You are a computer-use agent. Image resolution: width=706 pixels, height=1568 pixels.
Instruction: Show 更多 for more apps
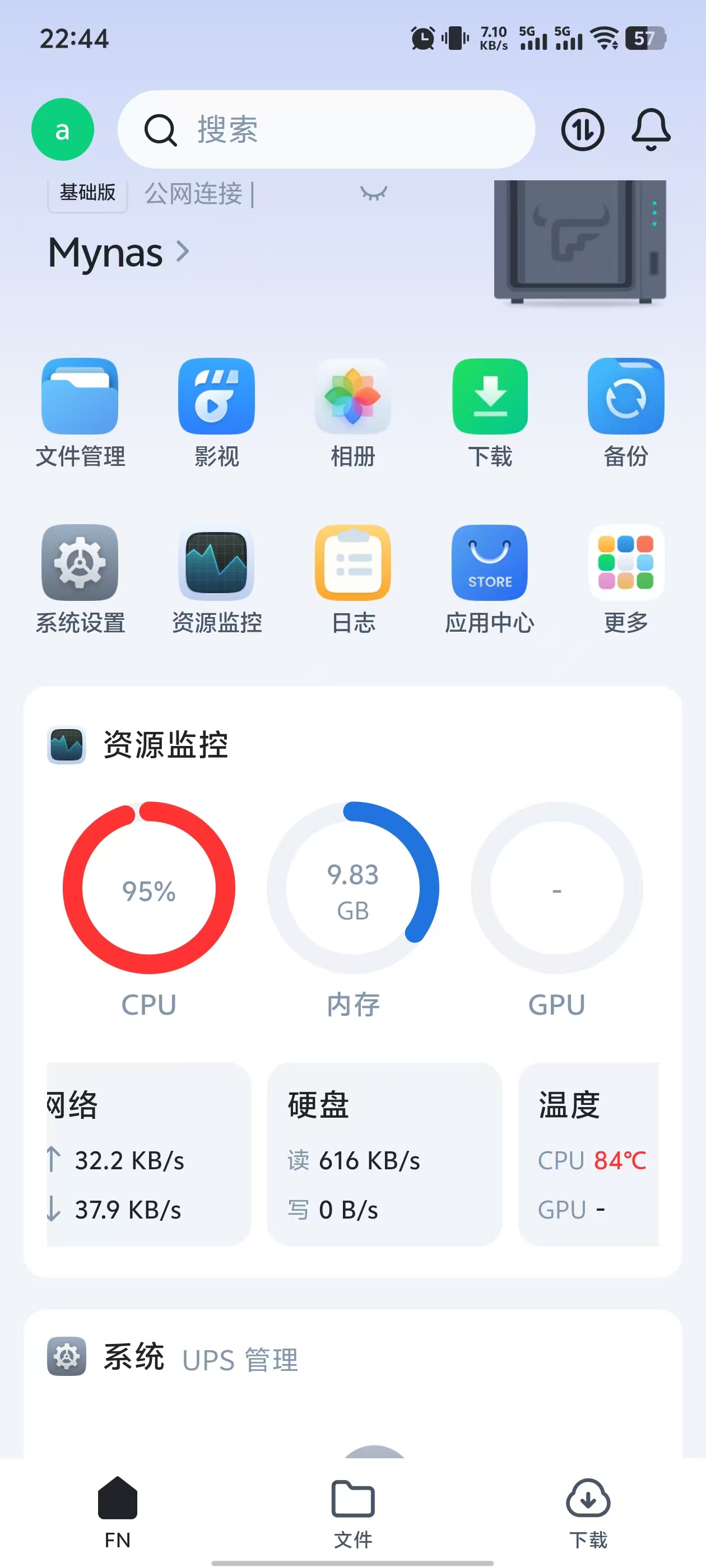tap(625, 563)
